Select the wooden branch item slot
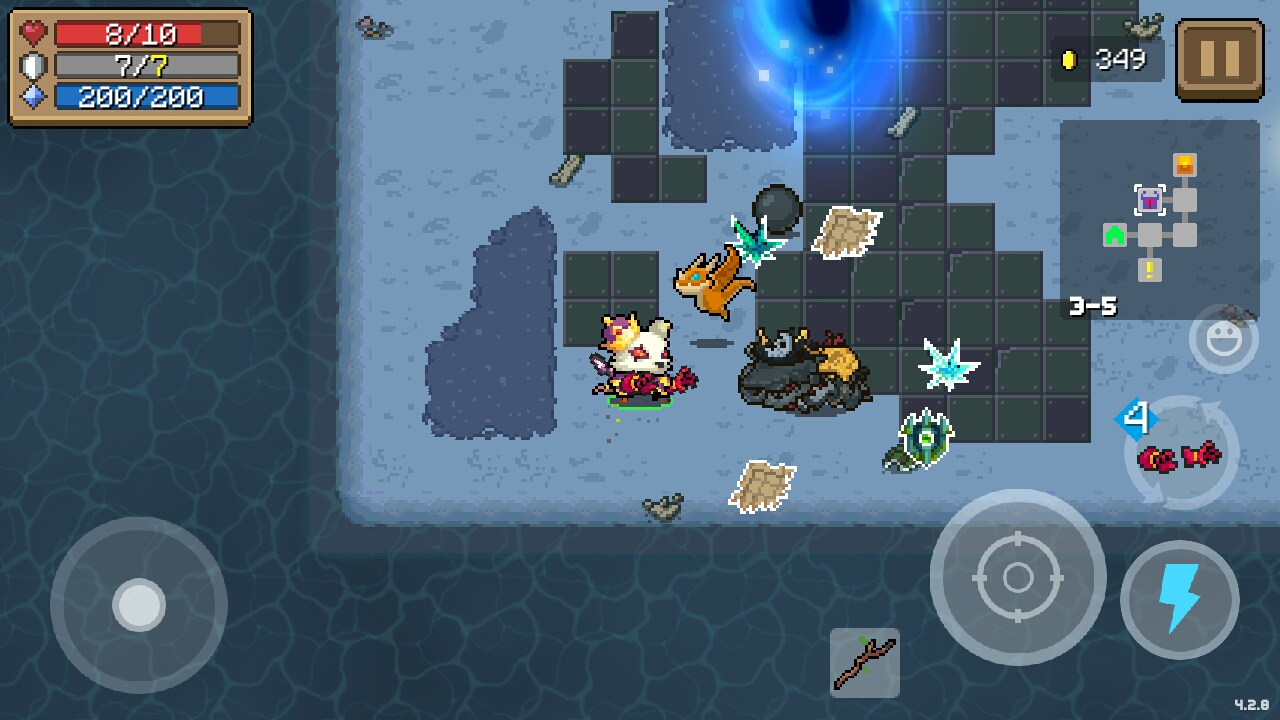1280x720 pixels. 865,662
